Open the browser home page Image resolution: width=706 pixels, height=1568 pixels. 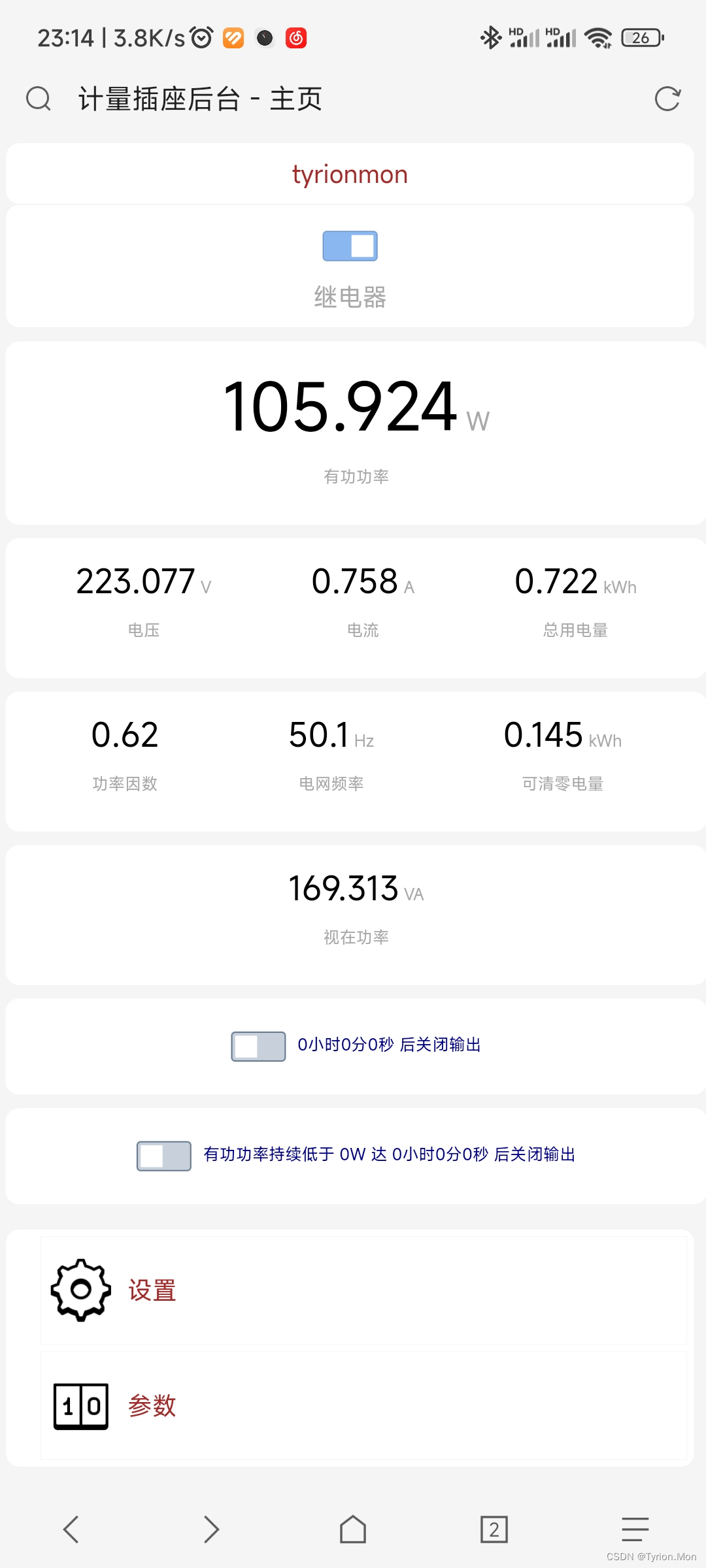coord(353,1529)
